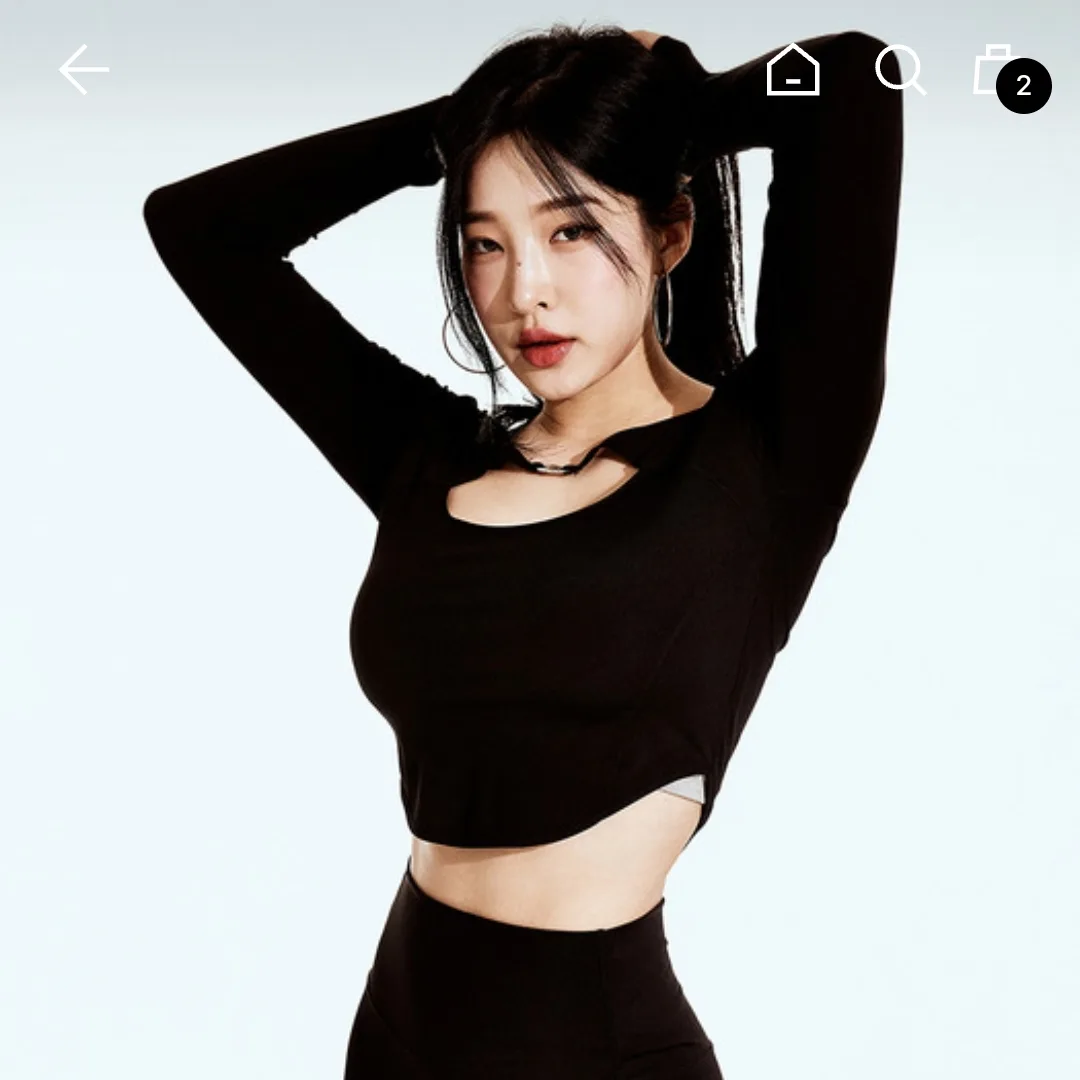Open the search icon
1080x1080 pixels.
pos(899,70)
